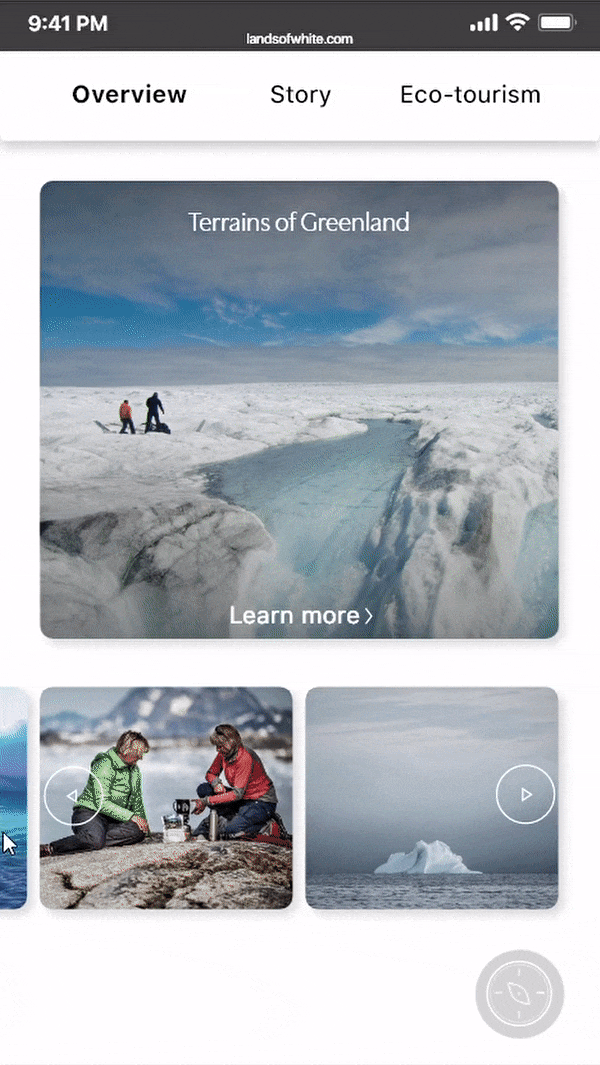Image resolution: width=600 pixels, height=1065 pixels.
Task: Open the compass floating button
Action: [520, 994]
